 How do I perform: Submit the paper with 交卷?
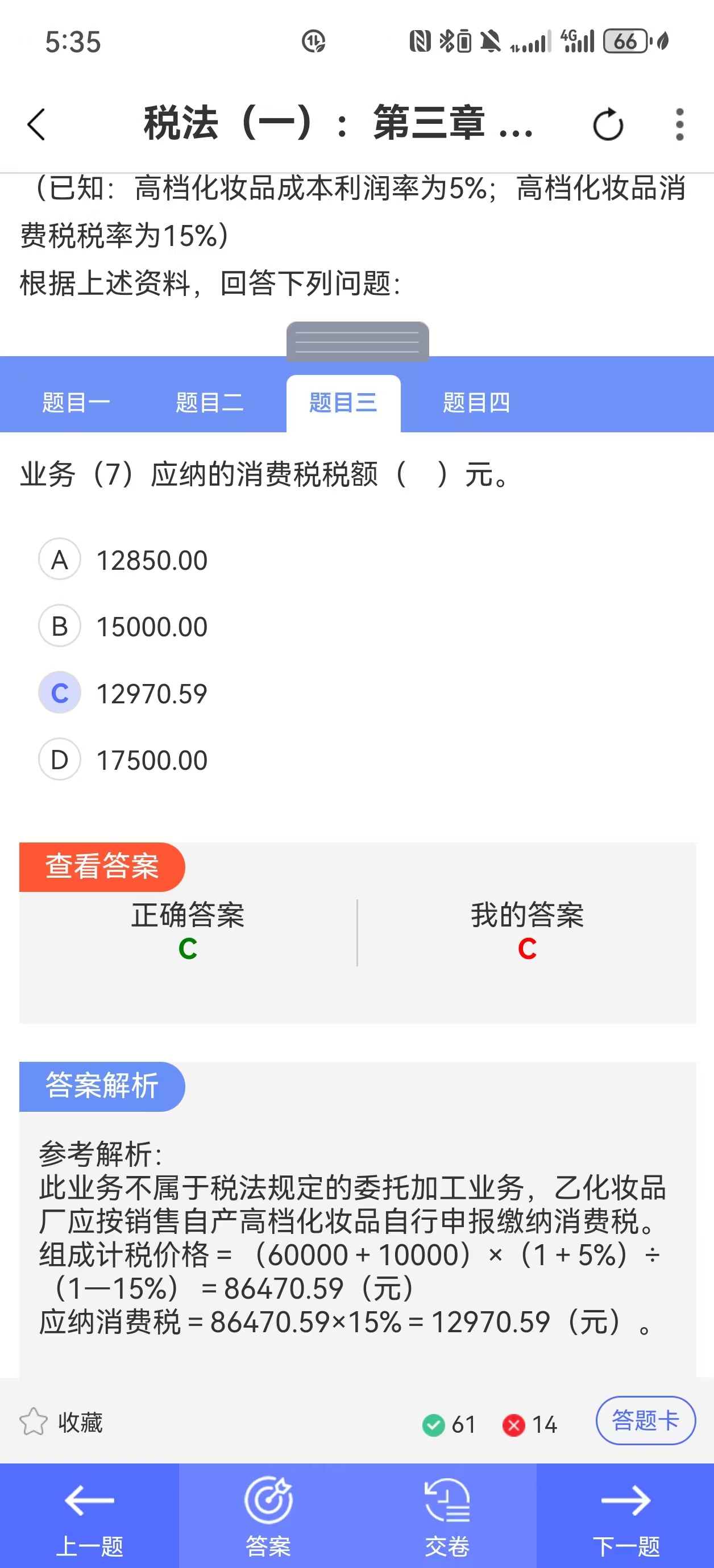[x=447, y=1516]
